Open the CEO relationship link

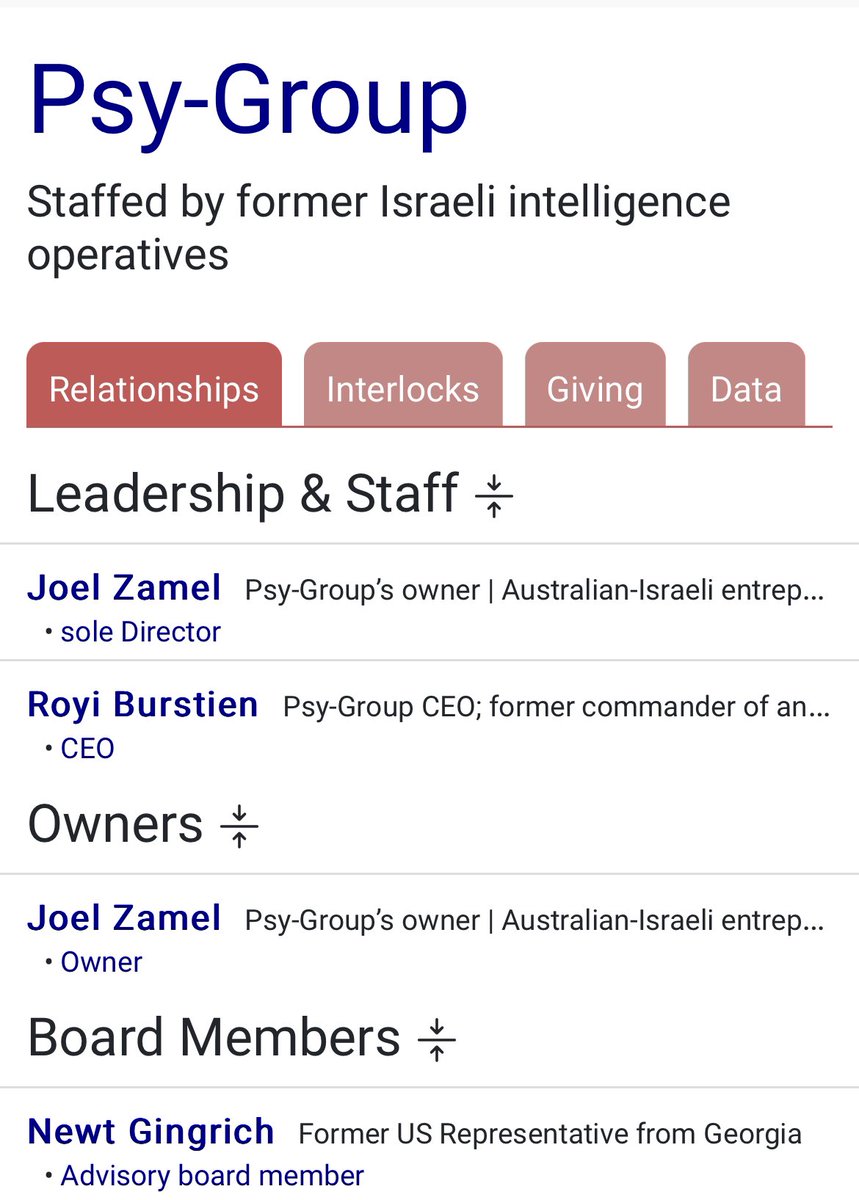[x=87, y=748]
